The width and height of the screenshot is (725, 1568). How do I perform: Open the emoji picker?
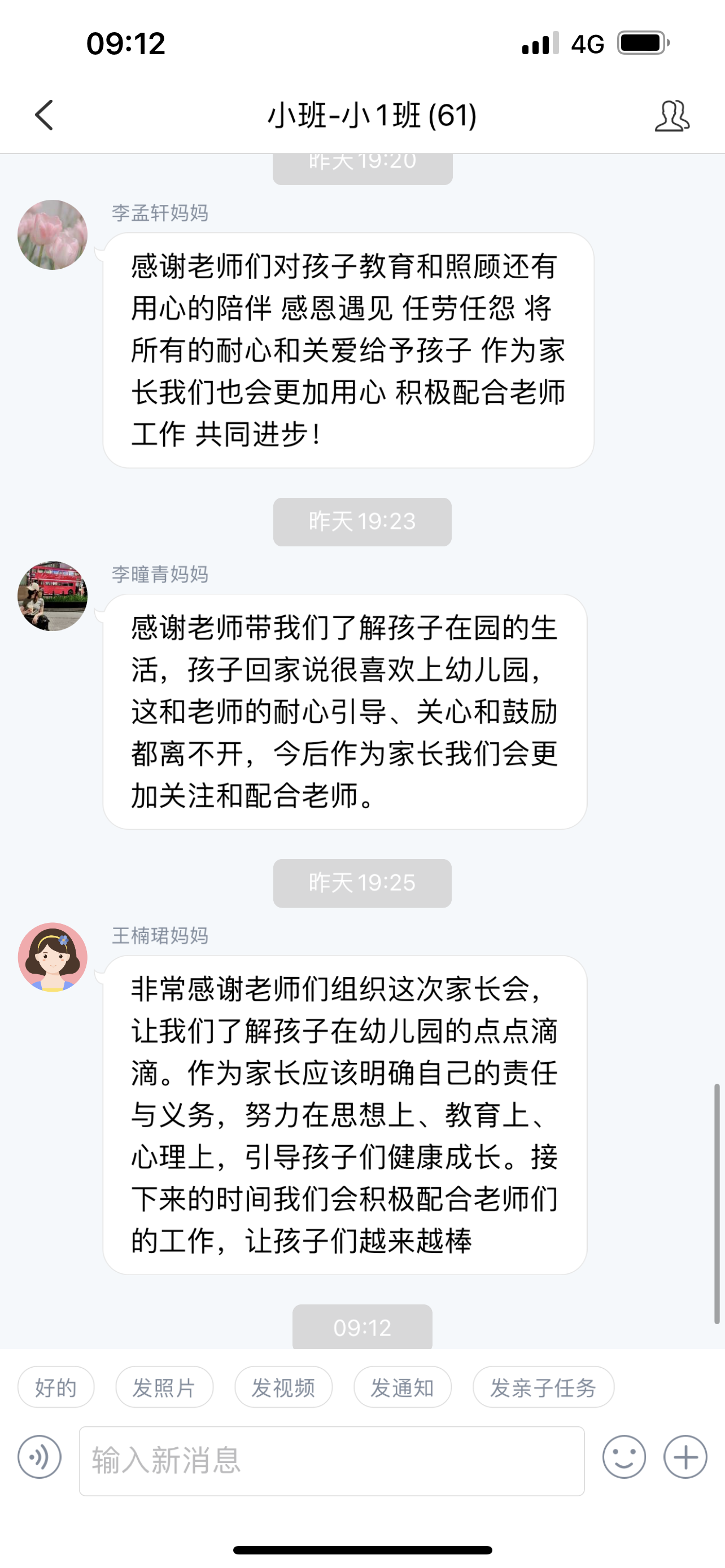click(624, 1457)
